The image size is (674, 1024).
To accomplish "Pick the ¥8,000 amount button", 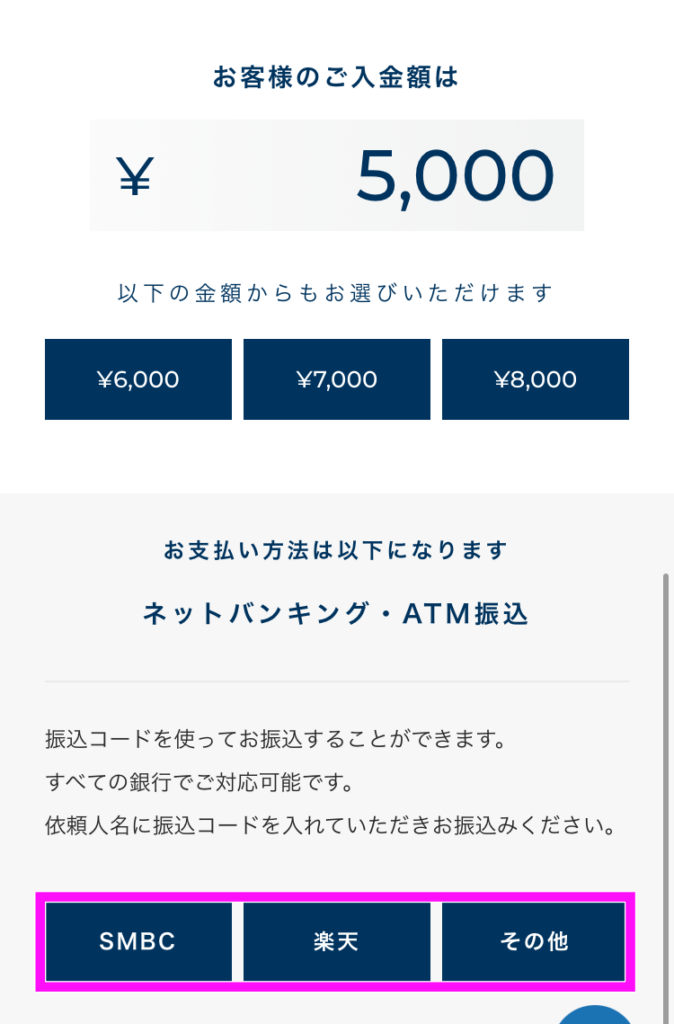I will click(x=535, y=379).
